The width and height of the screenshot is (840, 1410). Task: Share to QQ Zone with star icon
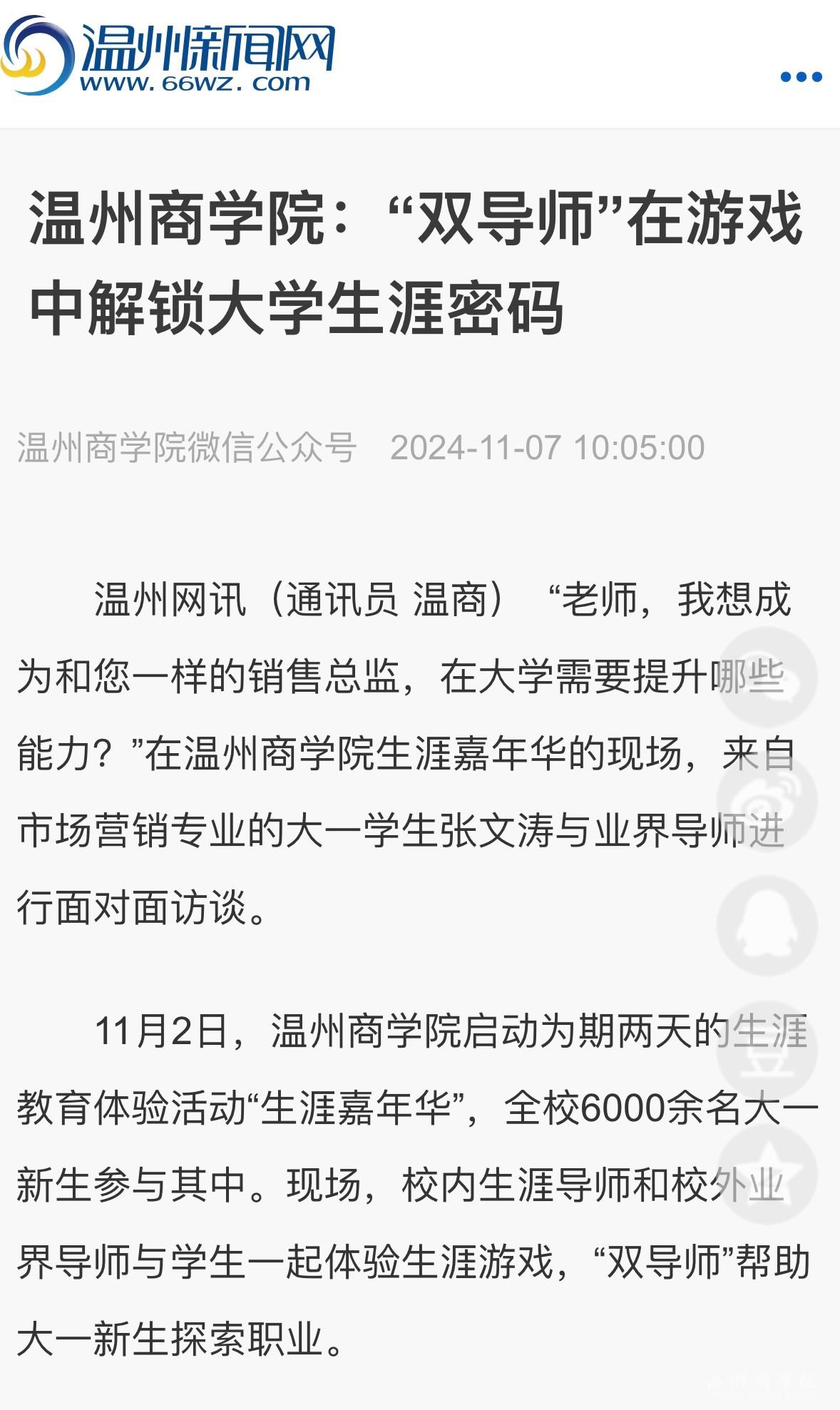[x=767, y=1175]
